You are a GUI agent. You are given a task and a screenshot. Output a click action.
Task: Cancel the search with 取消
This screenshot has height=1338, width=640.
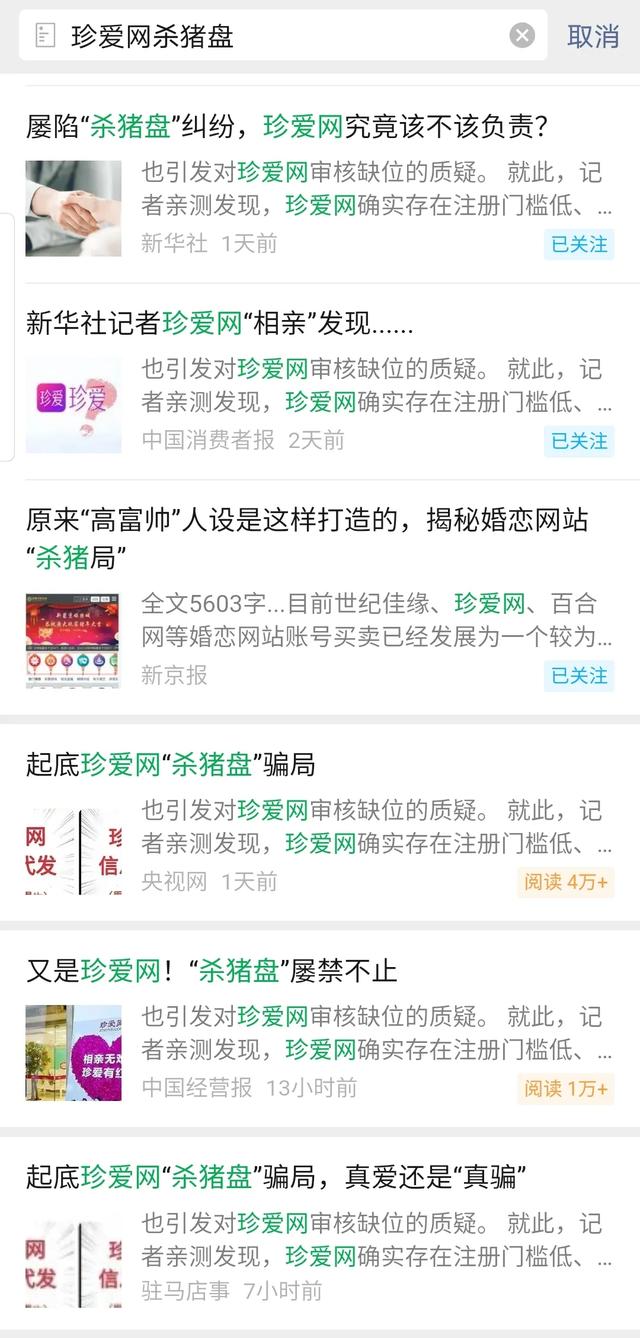(593, 36)
